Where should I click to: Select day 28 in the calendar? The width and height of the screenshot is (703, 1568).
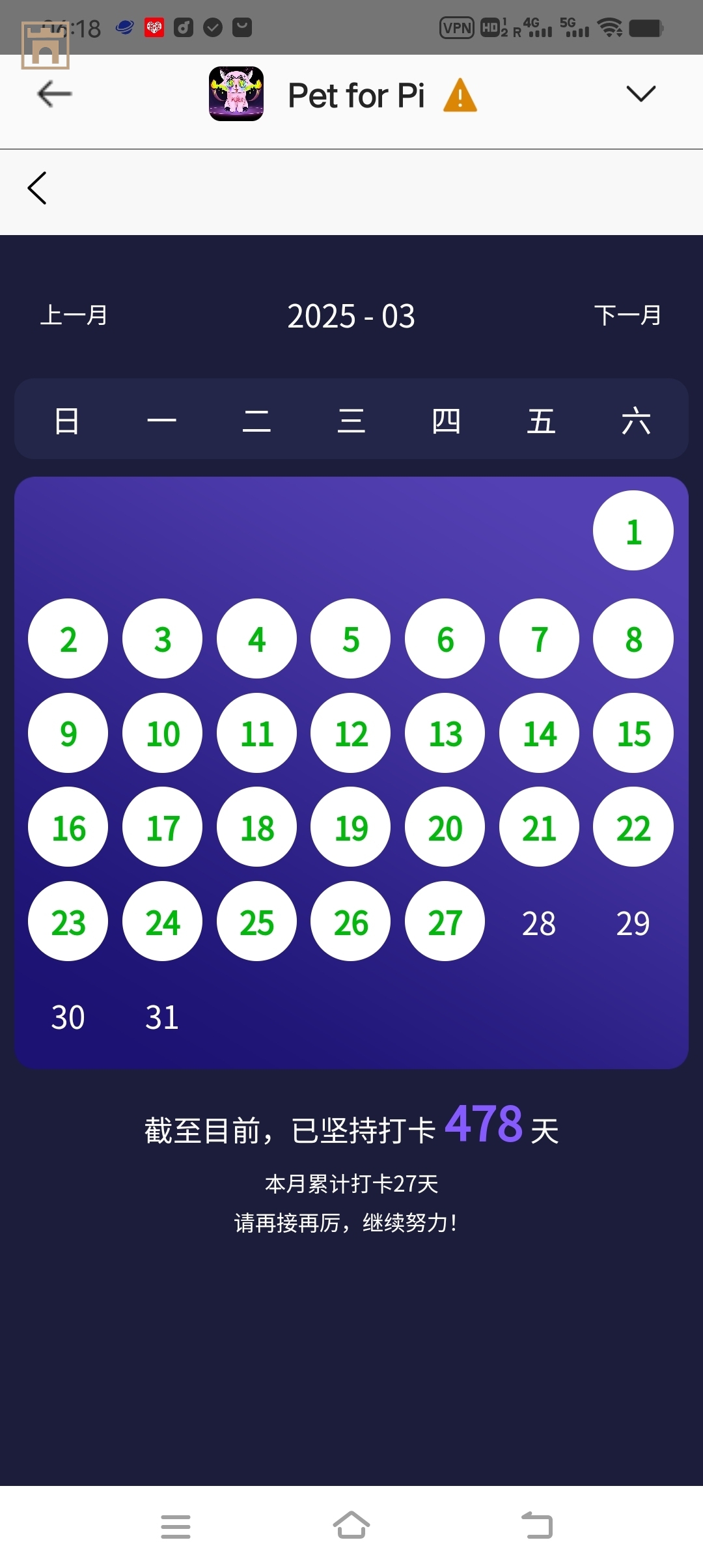click(539, 923)
